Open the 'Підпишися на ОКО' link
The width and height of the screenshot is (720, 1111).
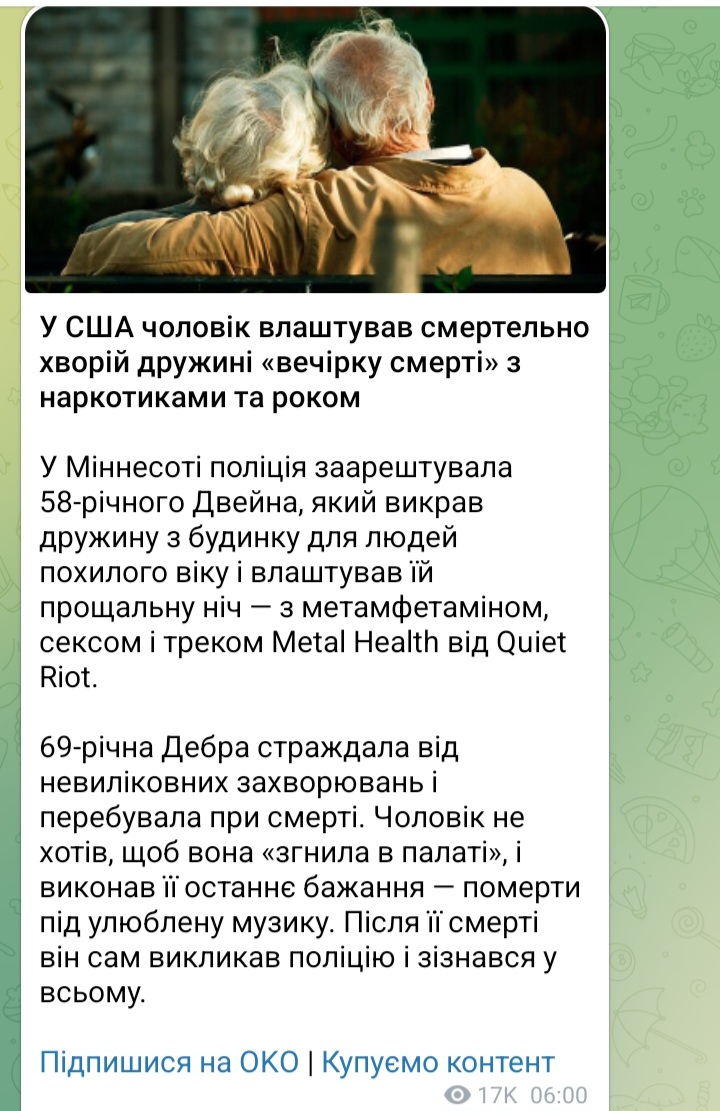tap(168, 1062)
